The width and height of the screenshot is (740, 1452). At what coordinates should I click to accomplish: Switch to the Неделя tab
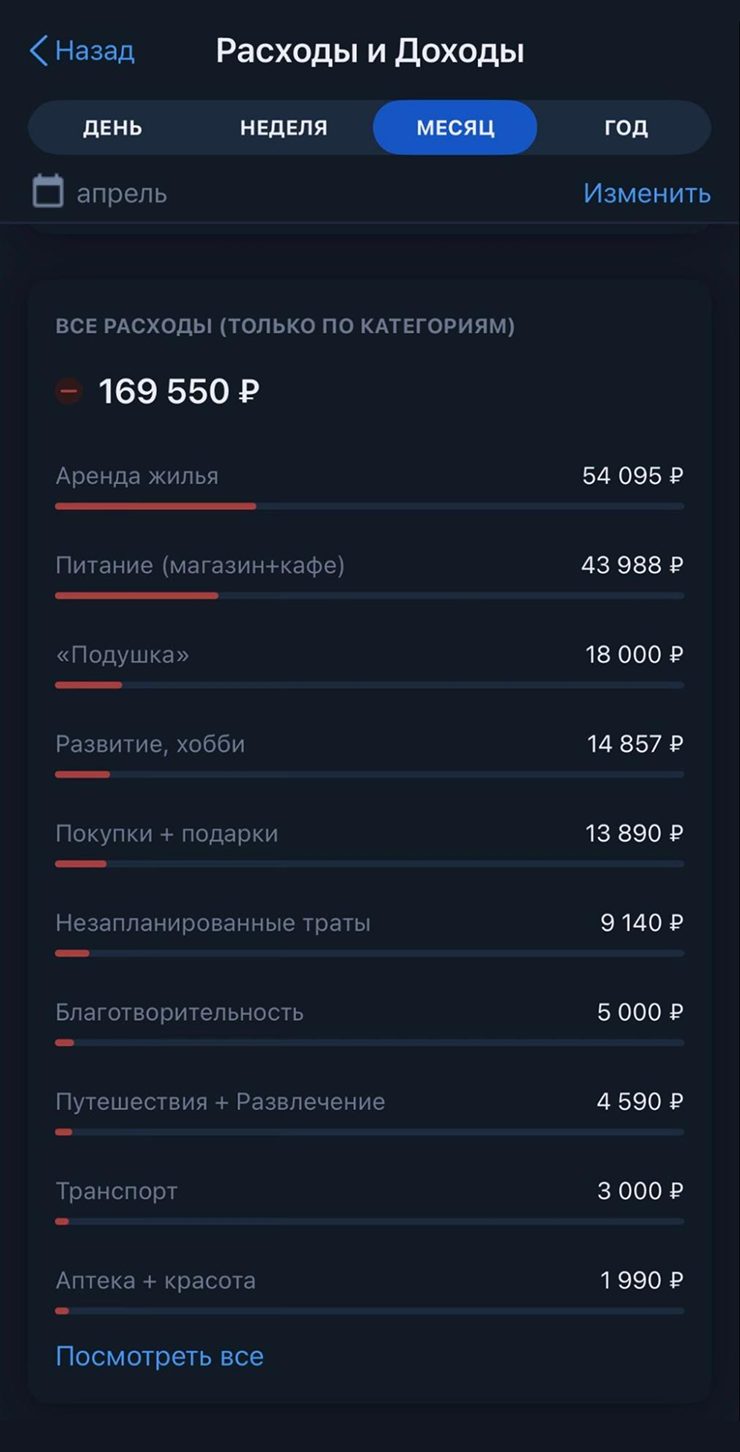[284, 128]
